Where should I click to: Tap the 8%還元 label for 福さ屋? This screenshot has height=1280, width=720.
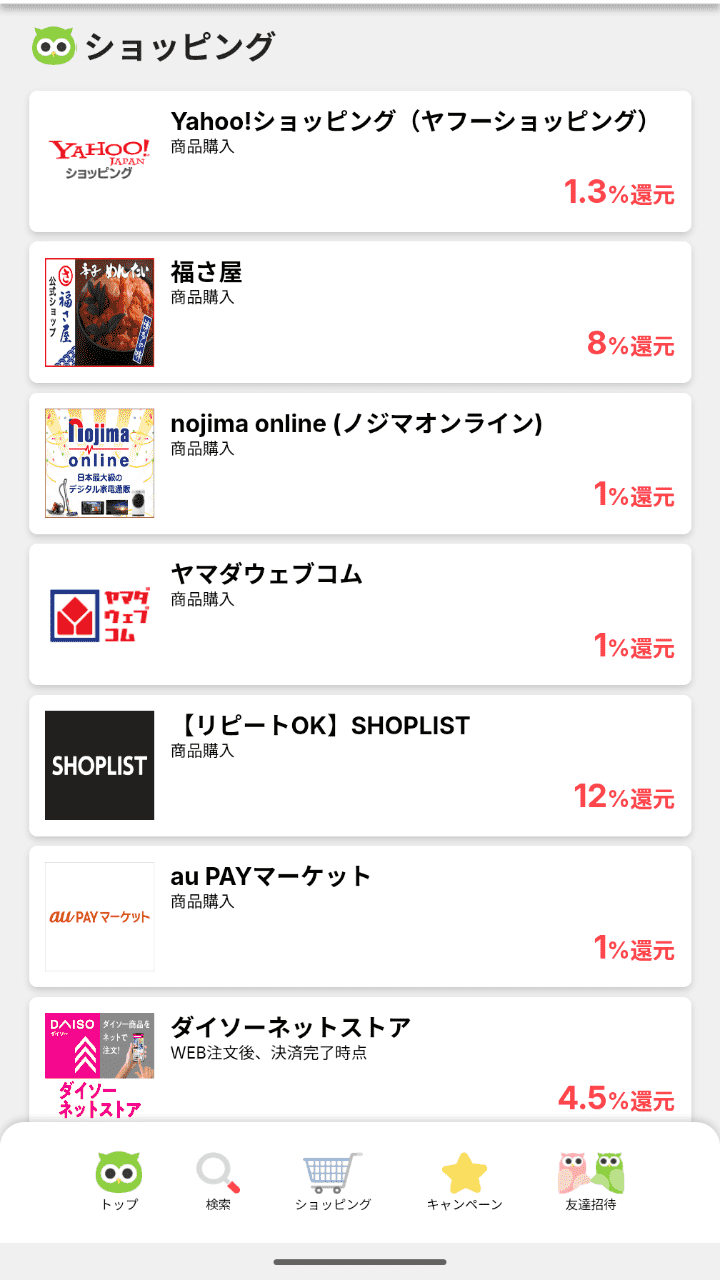[x=630, y=345]
